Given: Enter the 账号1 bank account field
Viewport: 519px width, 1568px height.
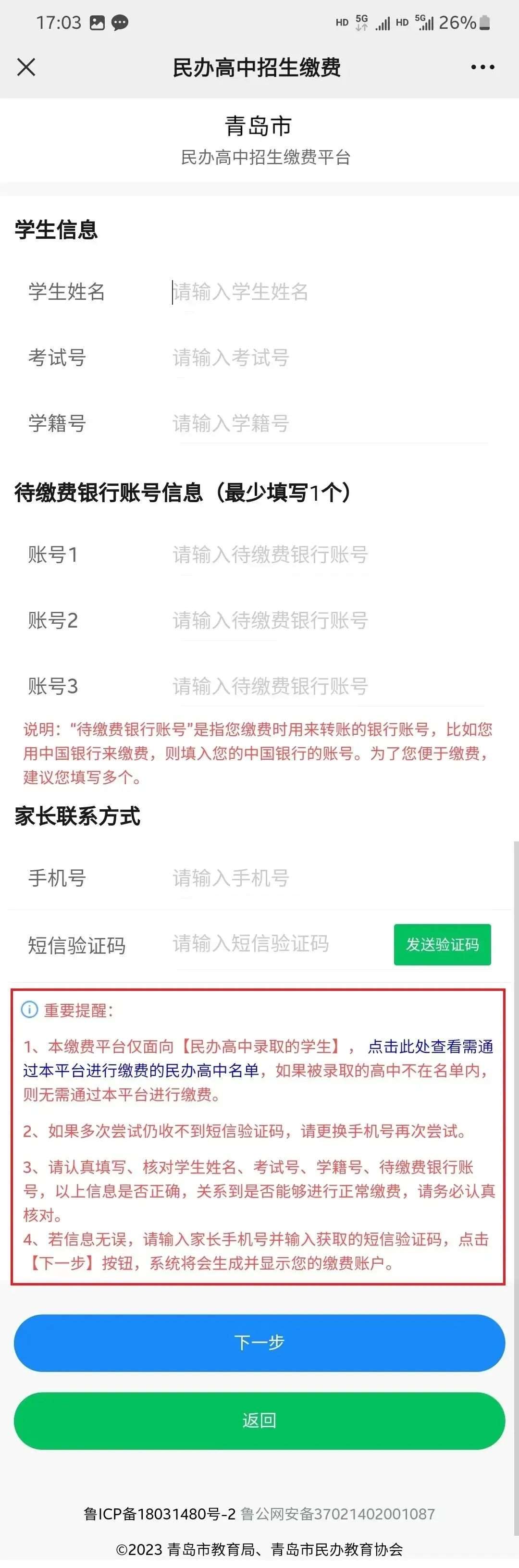Looking at the screenshot, I should pyautogui.click(x=329, y=555).
